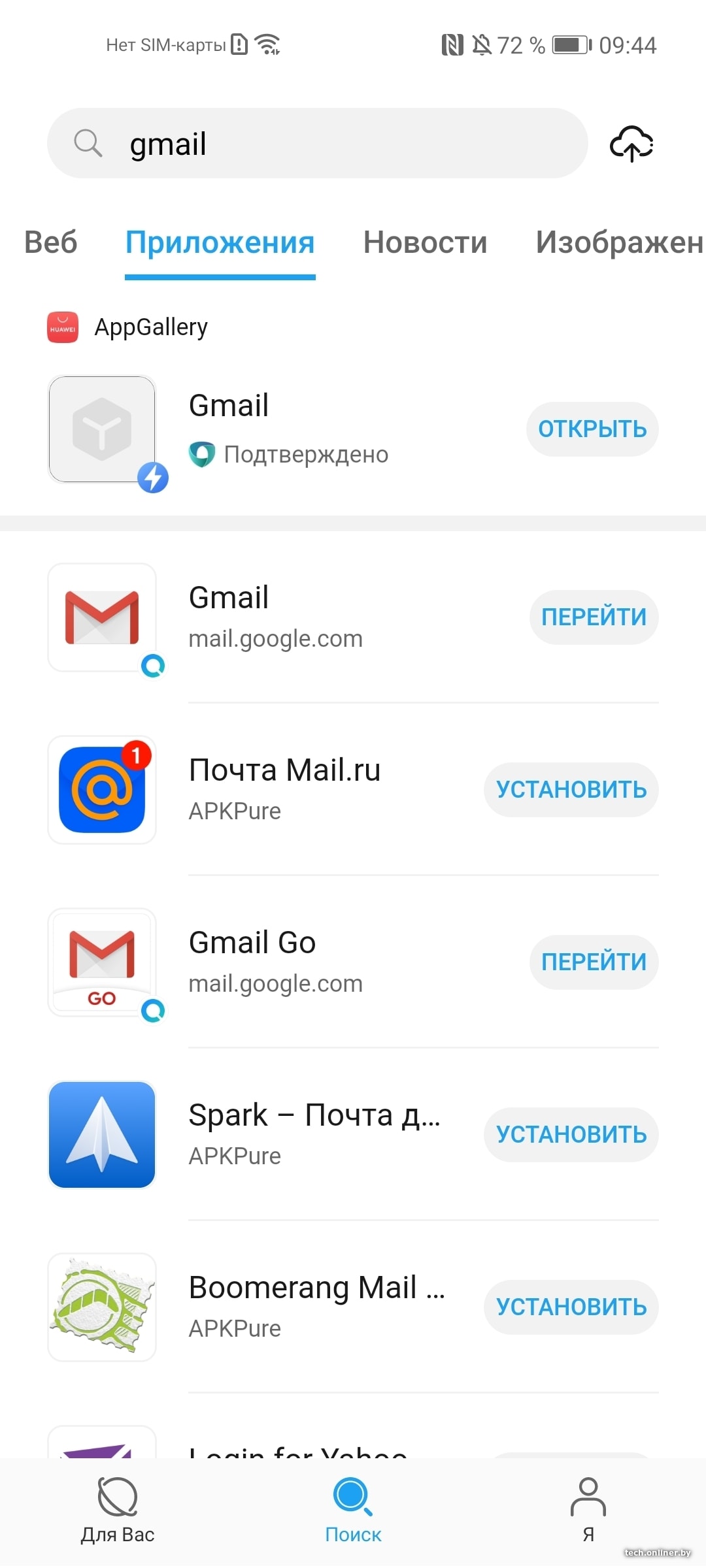This screenshot has height=1568, width=706.
Task: Tap Открыть for the AppGallery Gmail
Action: (x=592, y=429)
